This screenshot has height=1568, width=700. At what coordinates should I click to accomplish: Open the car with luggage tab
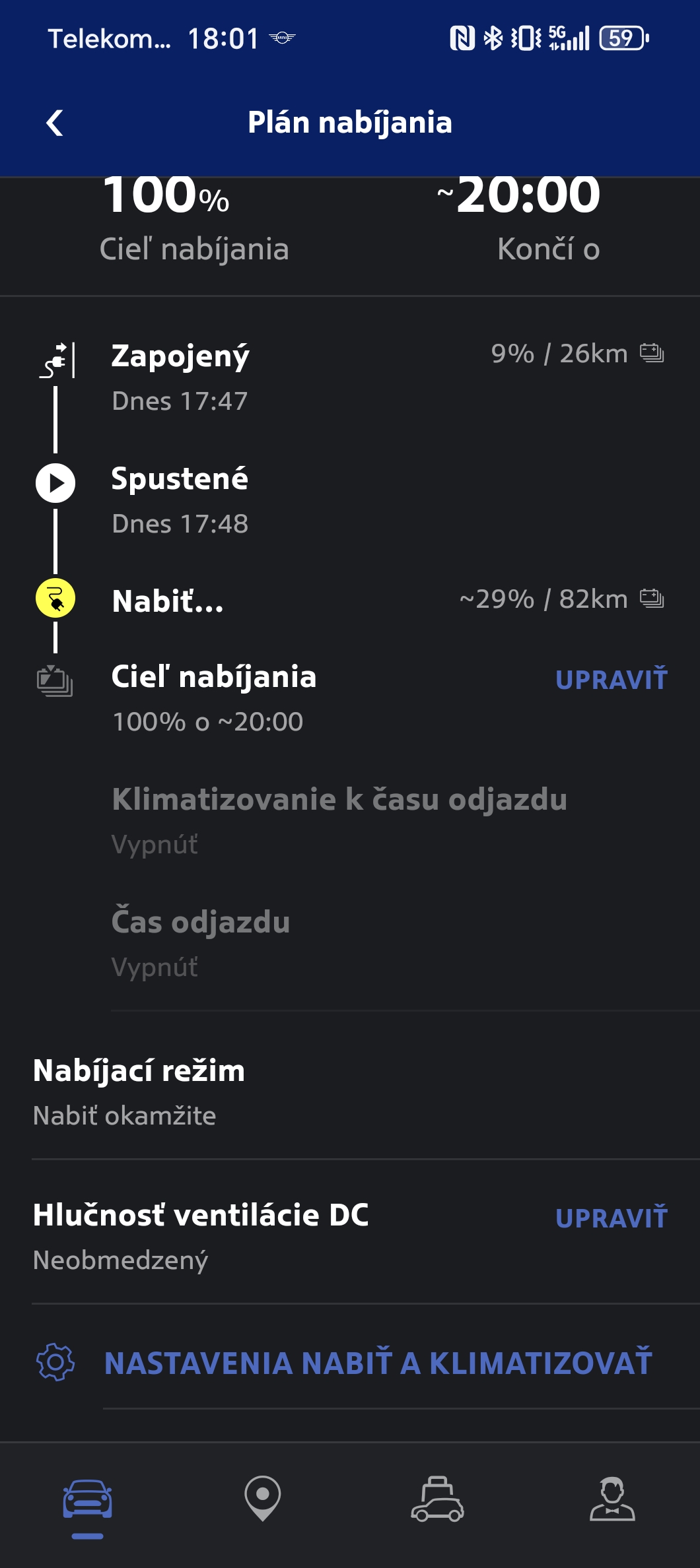pyautogui.click(x=437, y=1499)
